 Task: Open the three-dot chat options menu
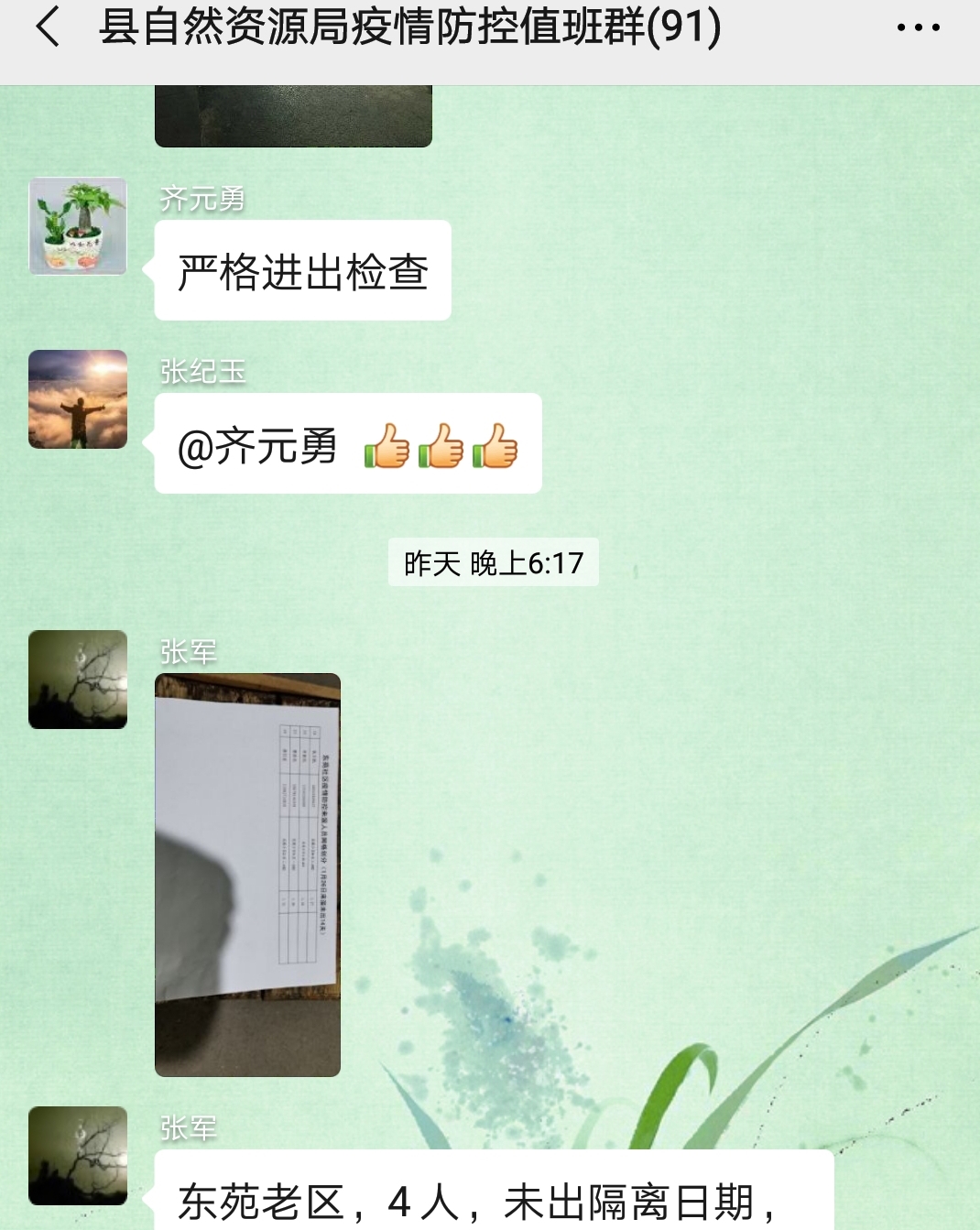coord(918,27)
